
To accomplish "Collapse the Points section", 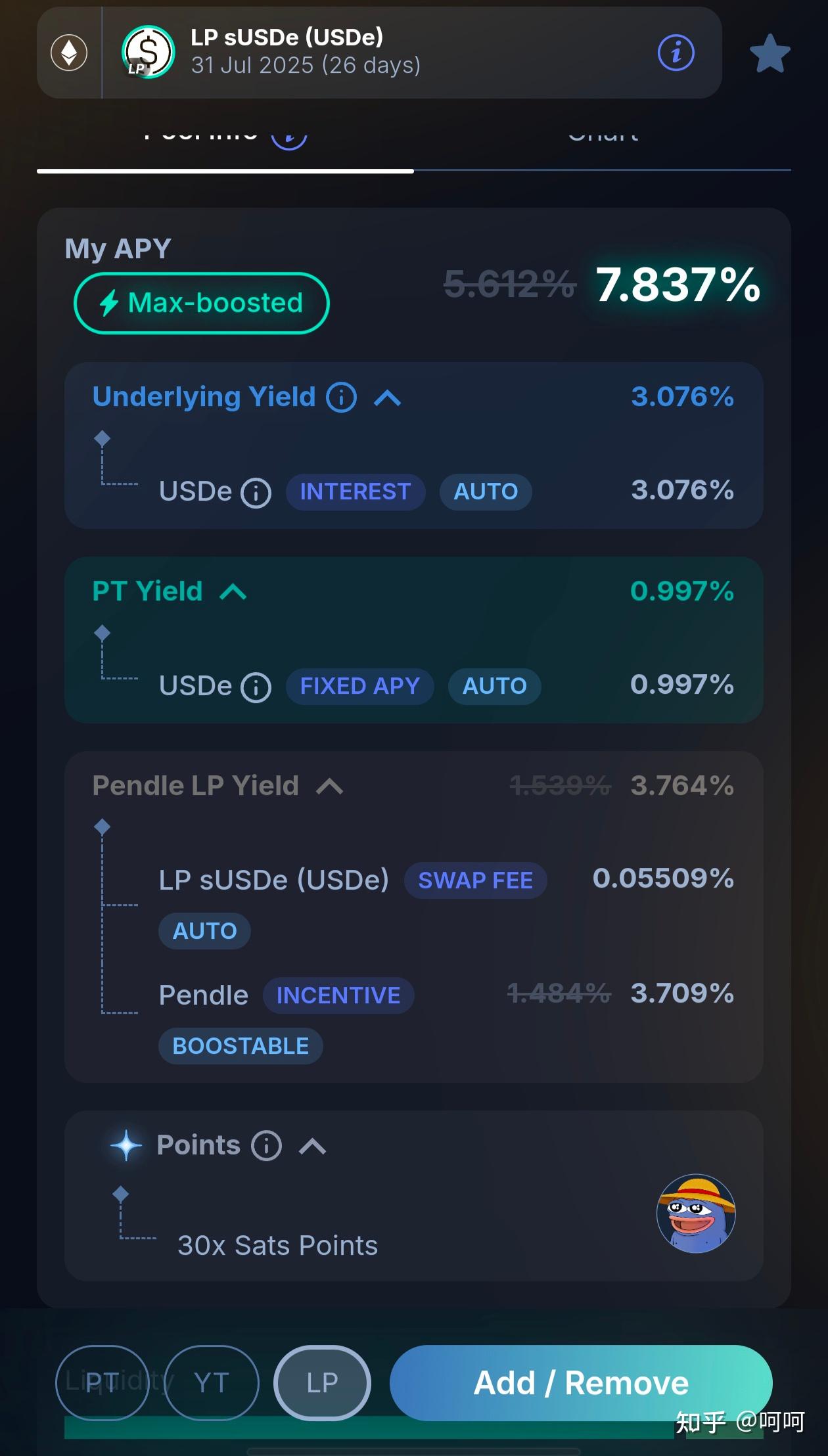I will click(x=312, y=1146).
